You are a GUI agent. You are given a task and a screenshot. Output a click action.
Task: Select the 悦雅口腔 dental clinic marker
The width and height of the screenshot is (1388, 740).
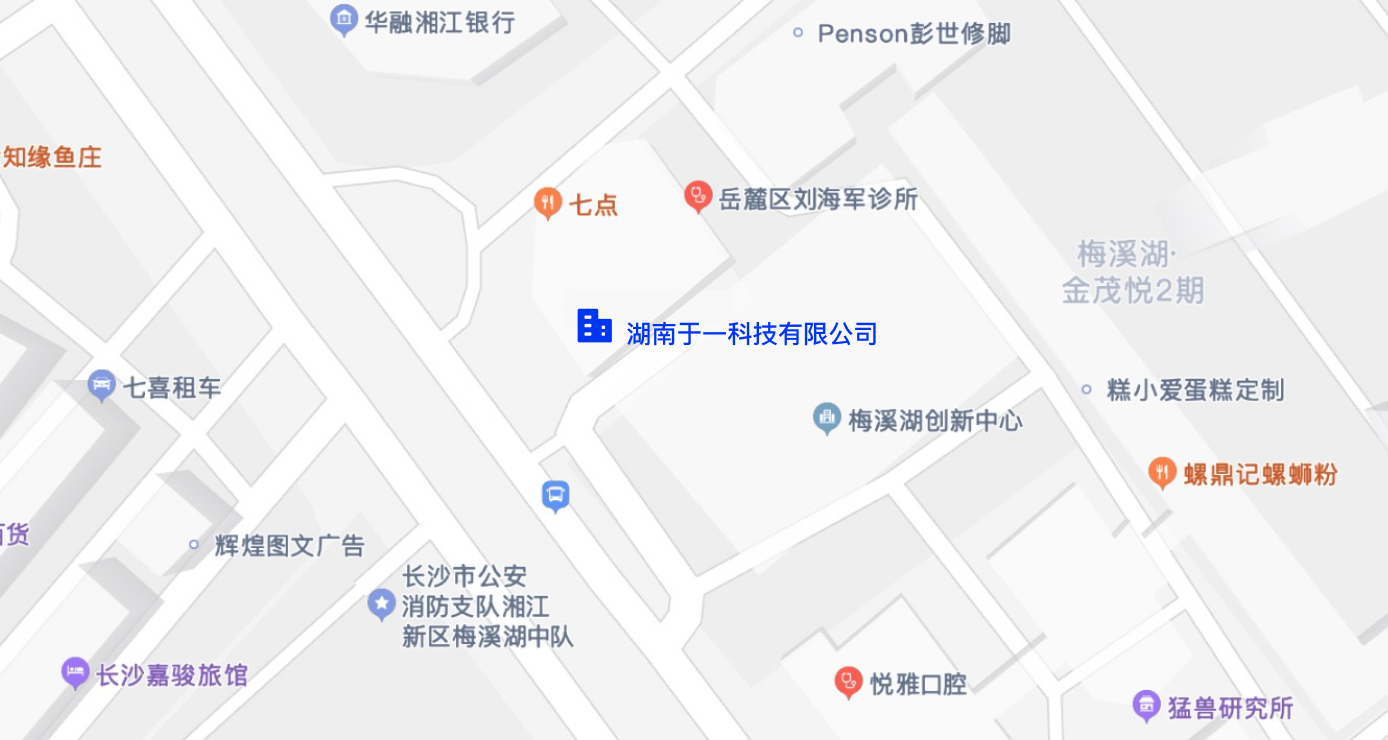point(848,682)
